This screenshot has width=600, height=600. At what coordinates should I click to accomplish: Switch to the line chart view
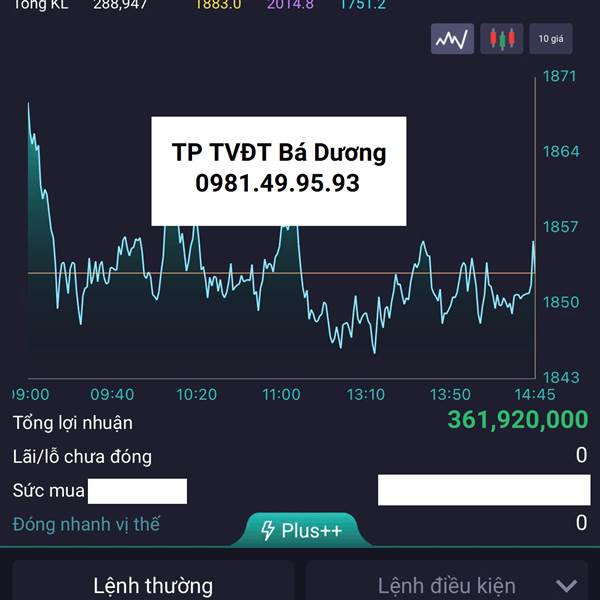pos(452,39)
